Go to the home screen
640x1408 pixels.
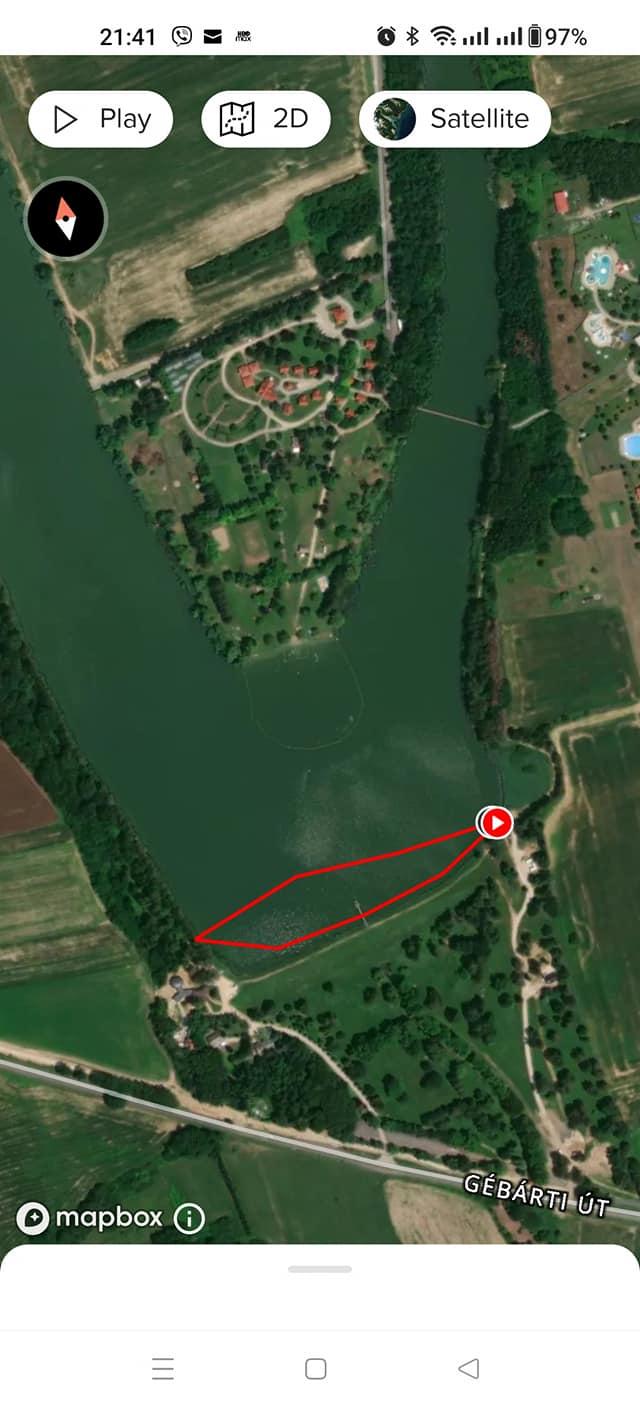(x=316, y=1369)
